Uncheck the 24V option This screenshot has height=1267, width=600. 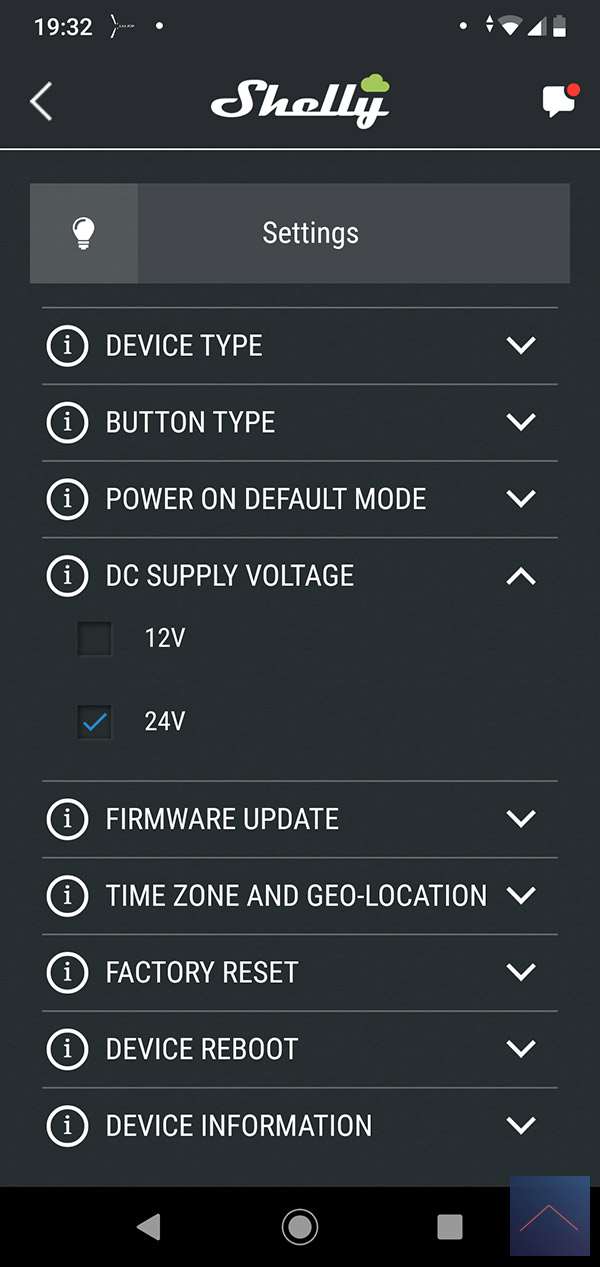95,721
